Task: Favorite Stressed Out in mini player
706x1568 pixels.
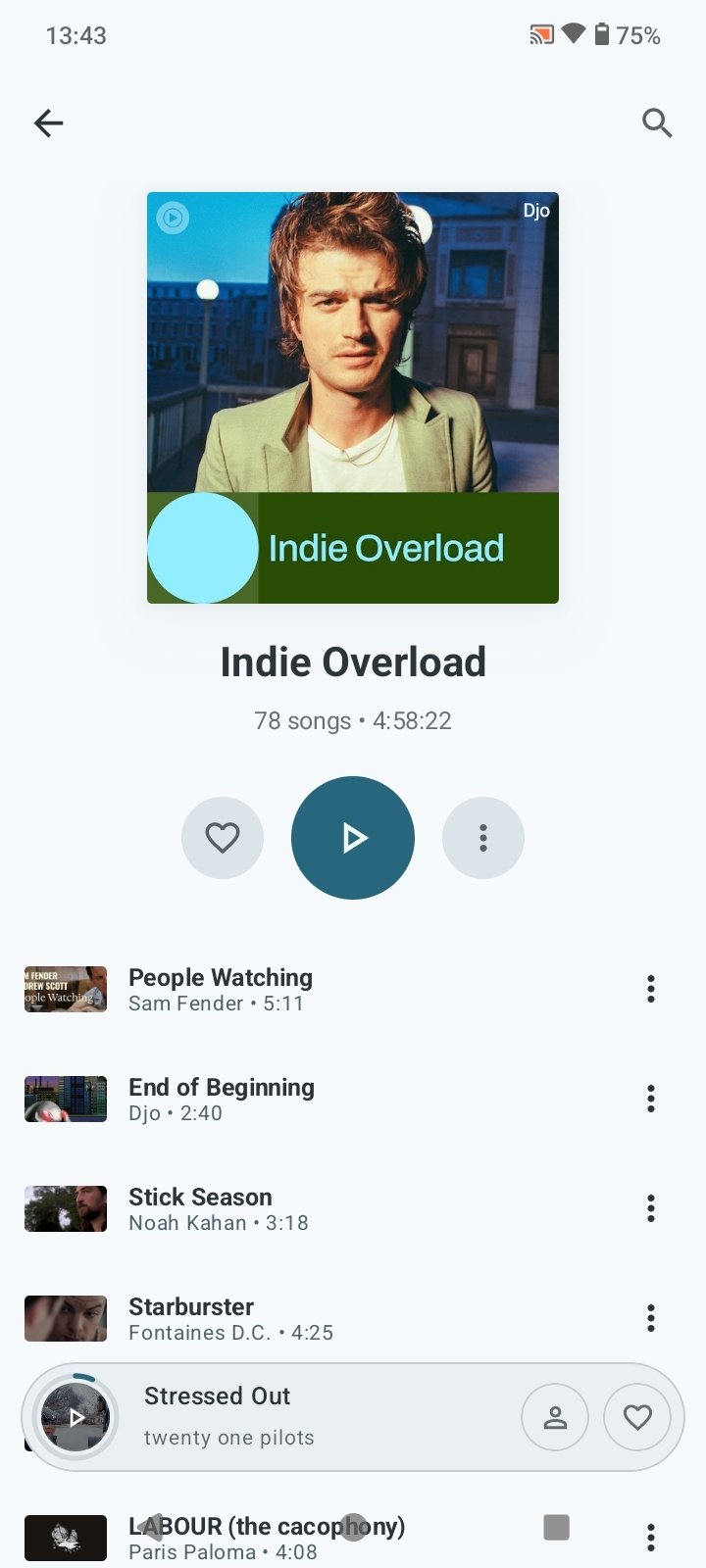Action: coord(637,1417)
